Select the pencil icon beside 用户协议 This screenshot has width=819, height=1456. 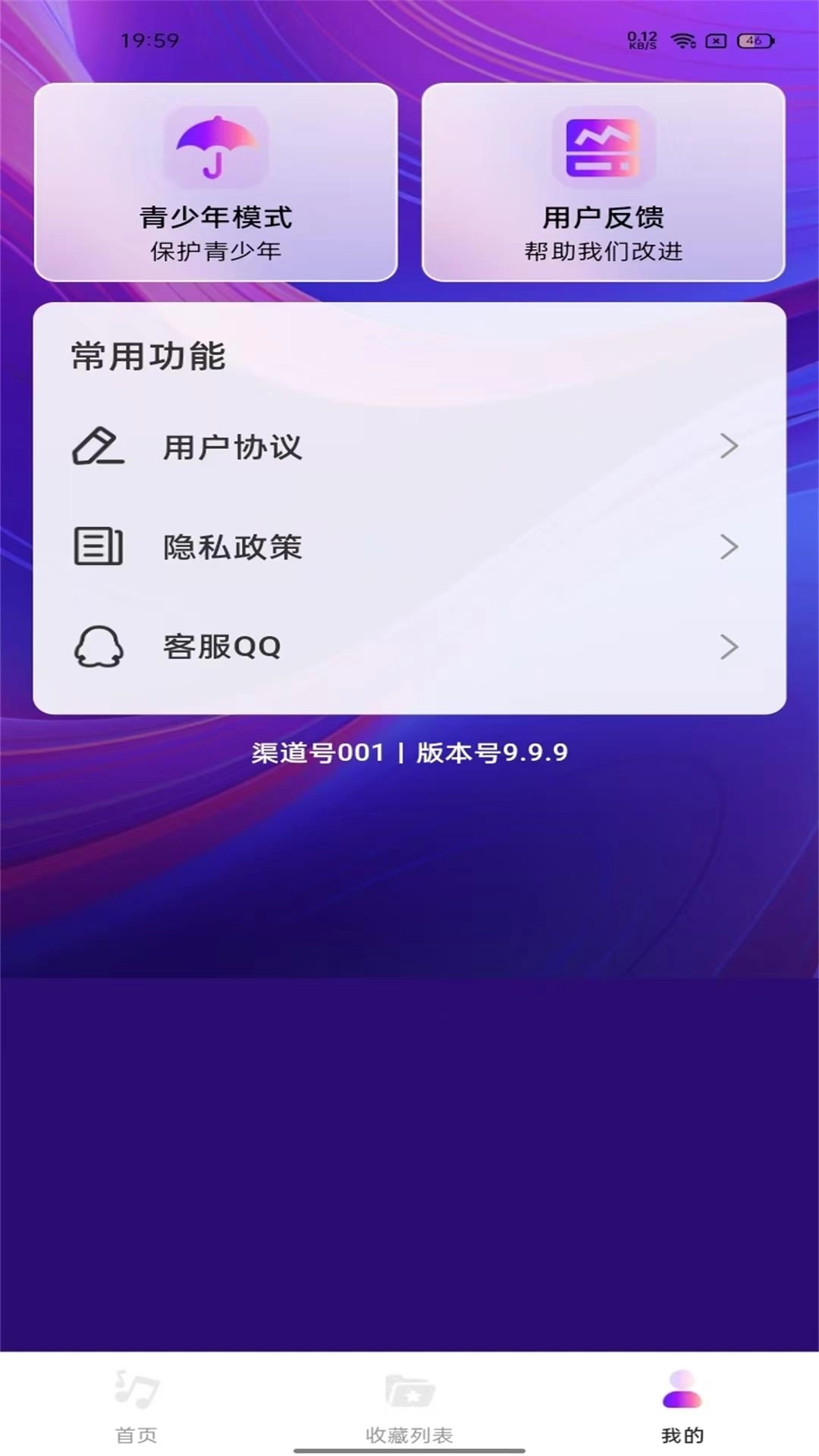click(x=97, y=447)
